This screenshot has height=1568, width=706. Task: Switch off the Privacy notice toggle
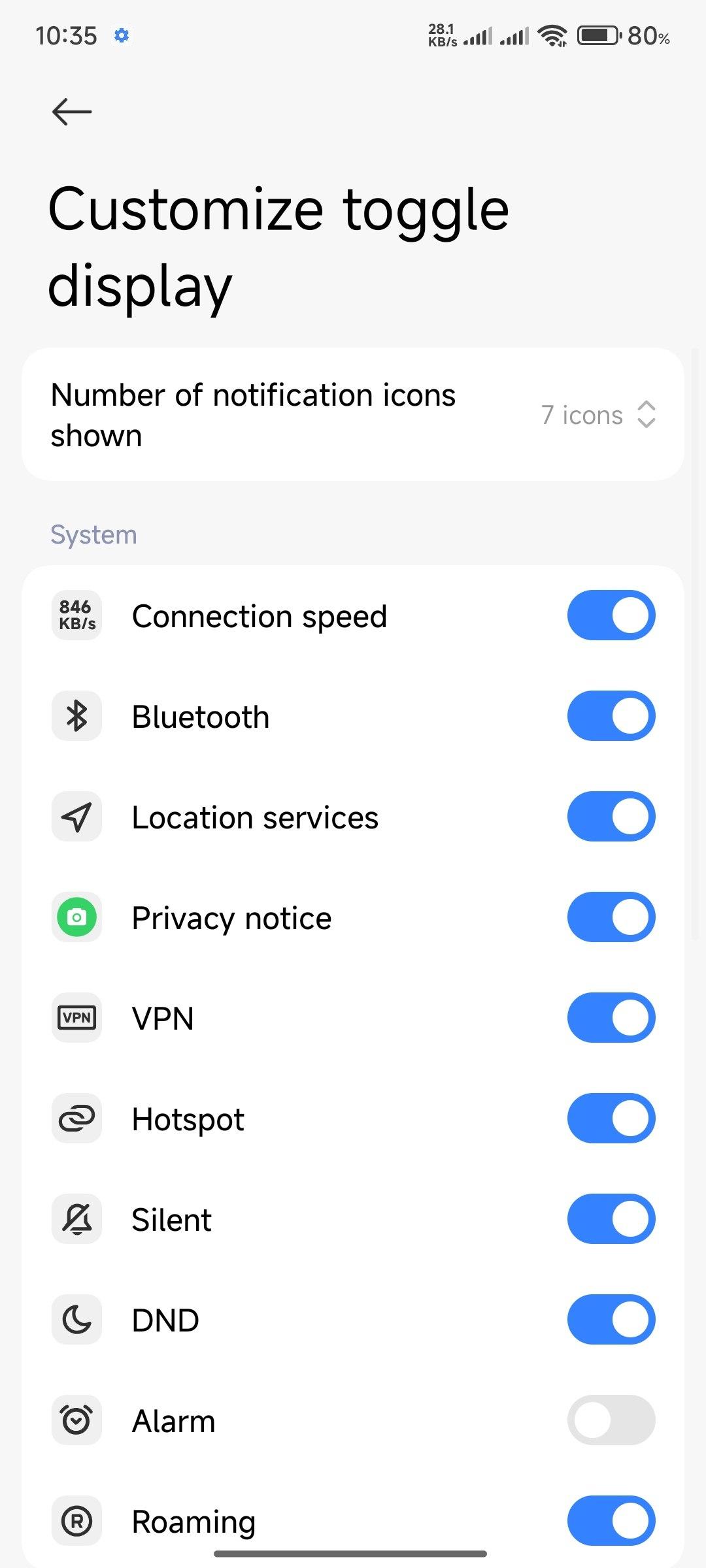tap(611, 917)
